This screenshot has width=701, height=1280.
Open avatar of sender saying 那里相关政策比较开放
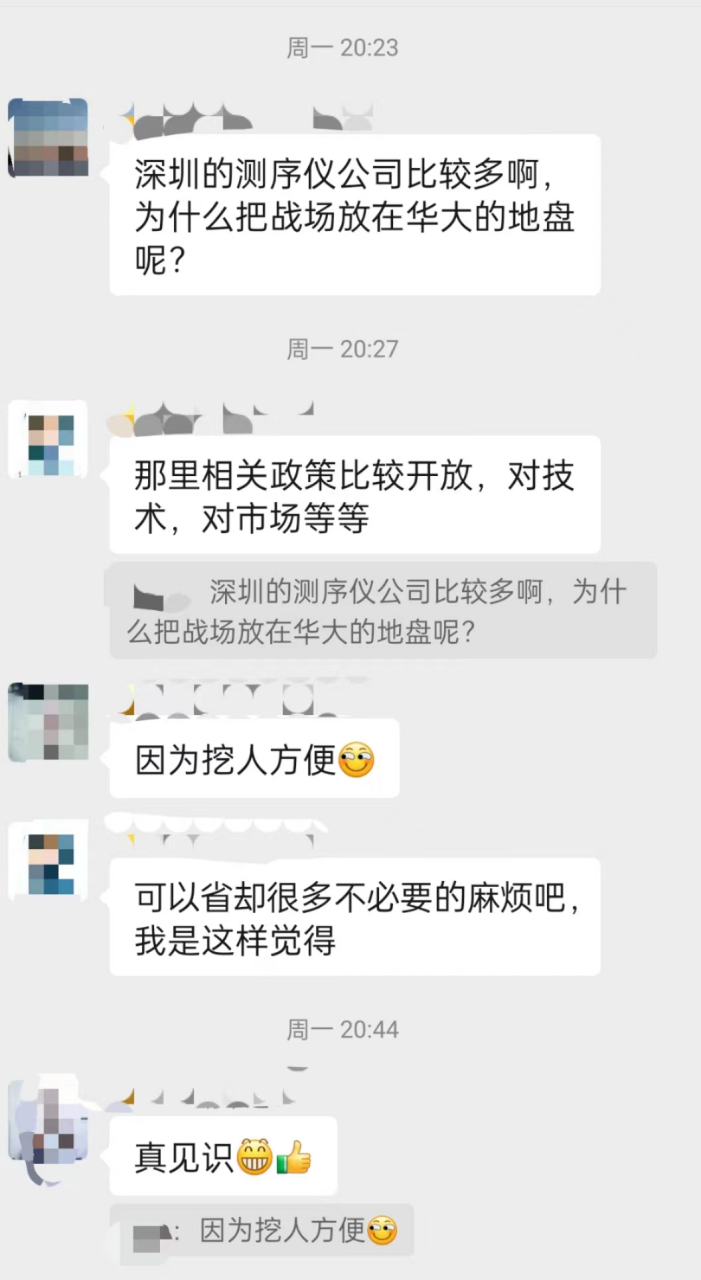48,439
